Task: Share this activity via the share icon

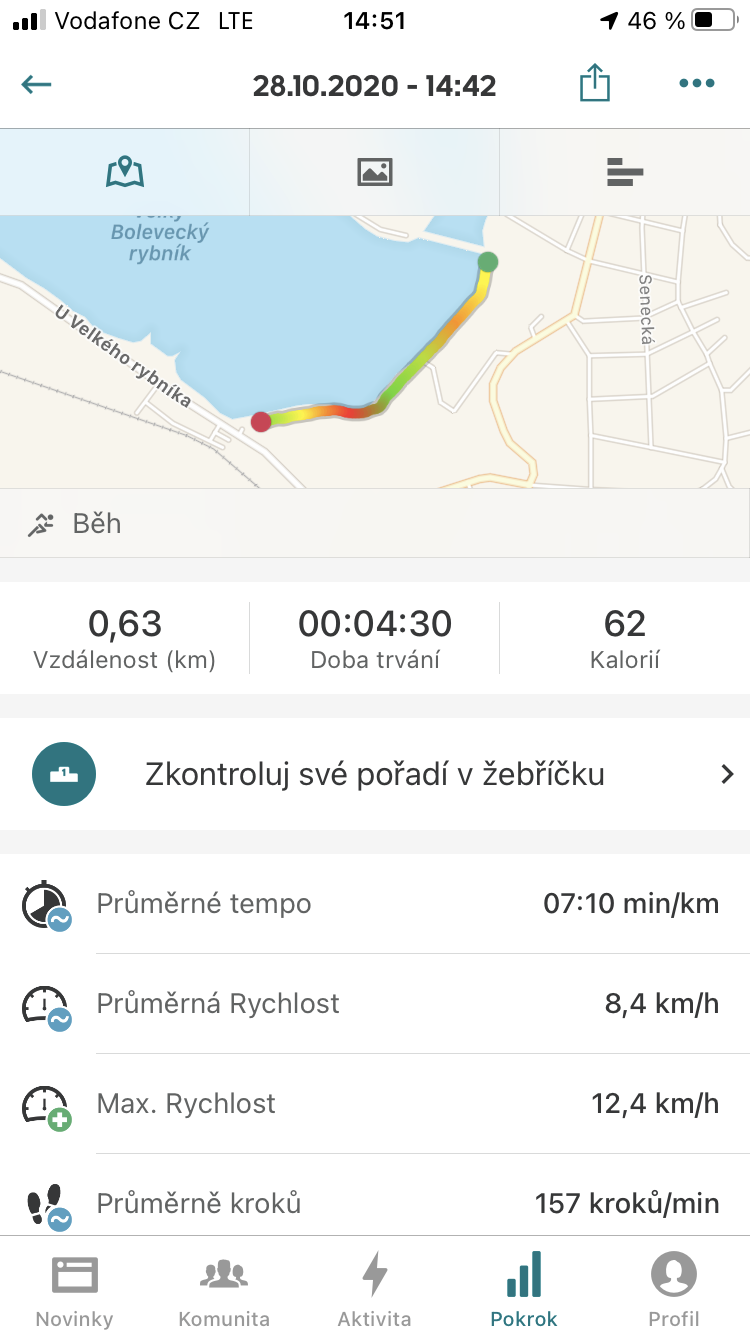Action: point(595,83)
